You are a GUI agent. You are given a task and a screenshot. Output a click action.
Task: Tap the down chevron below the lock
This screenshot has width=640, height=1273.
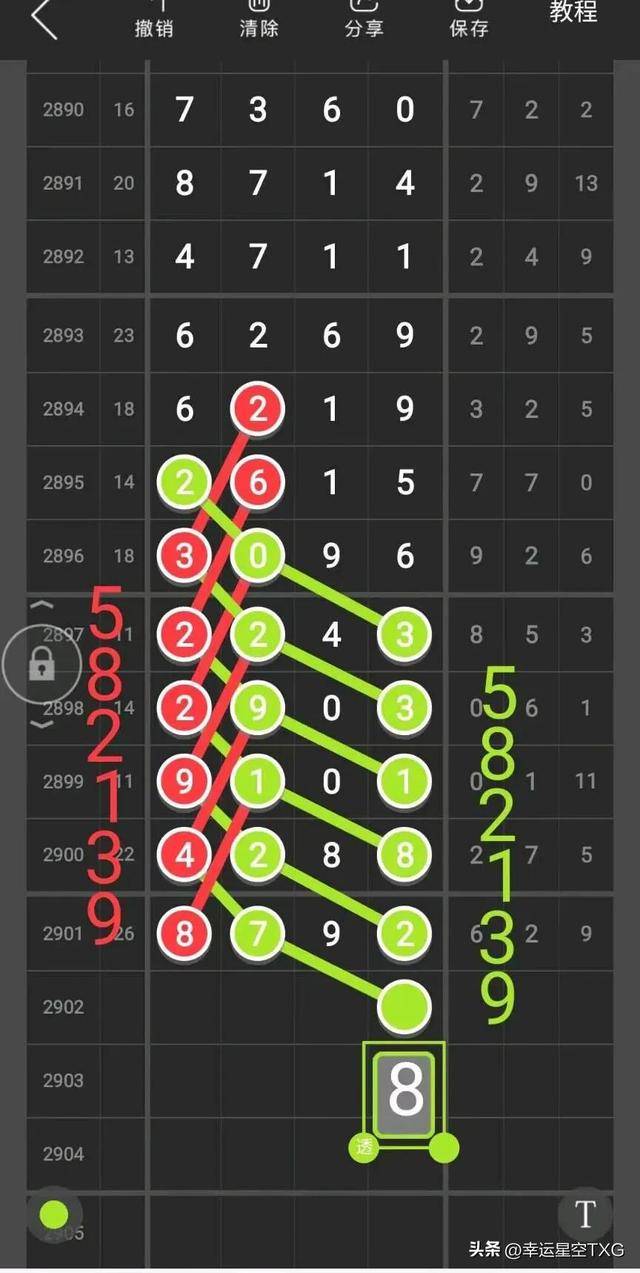(x=40, y=724)
